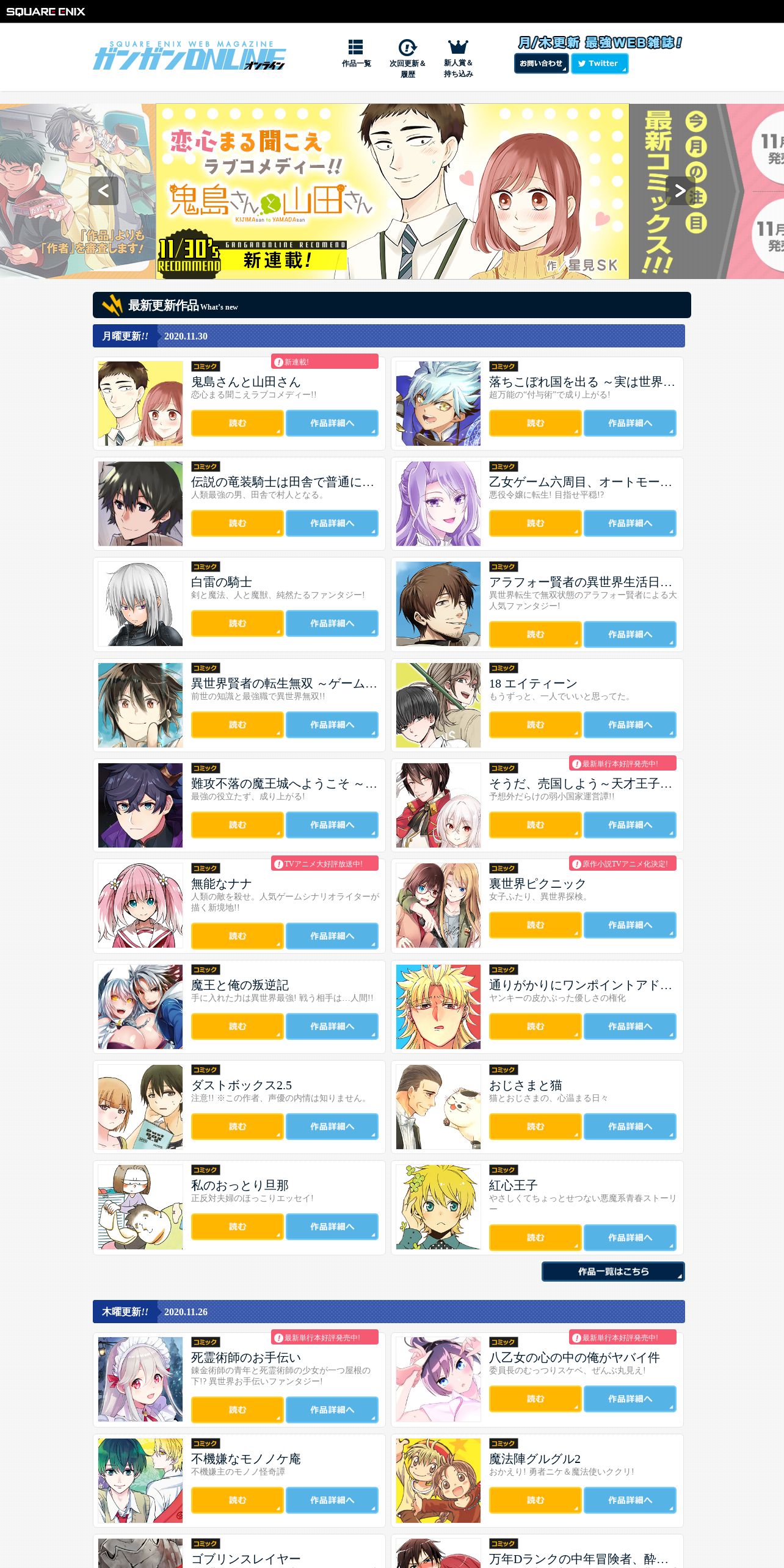
Task: Open 作品詳細へ for 白雷の騎士
Action: [x=332, y=623]
